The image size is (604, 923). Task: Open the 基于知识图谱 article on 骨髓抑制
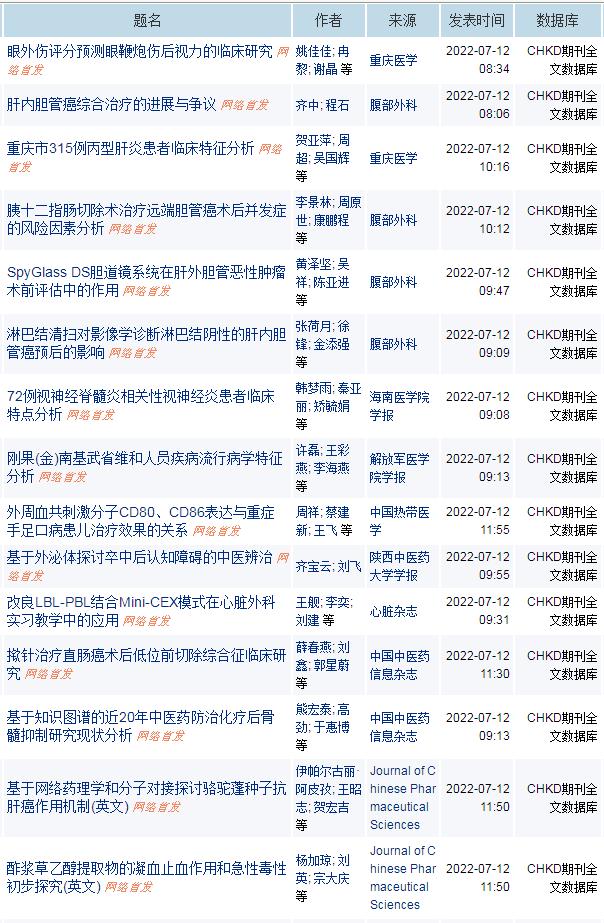click(x=140, y=716)
